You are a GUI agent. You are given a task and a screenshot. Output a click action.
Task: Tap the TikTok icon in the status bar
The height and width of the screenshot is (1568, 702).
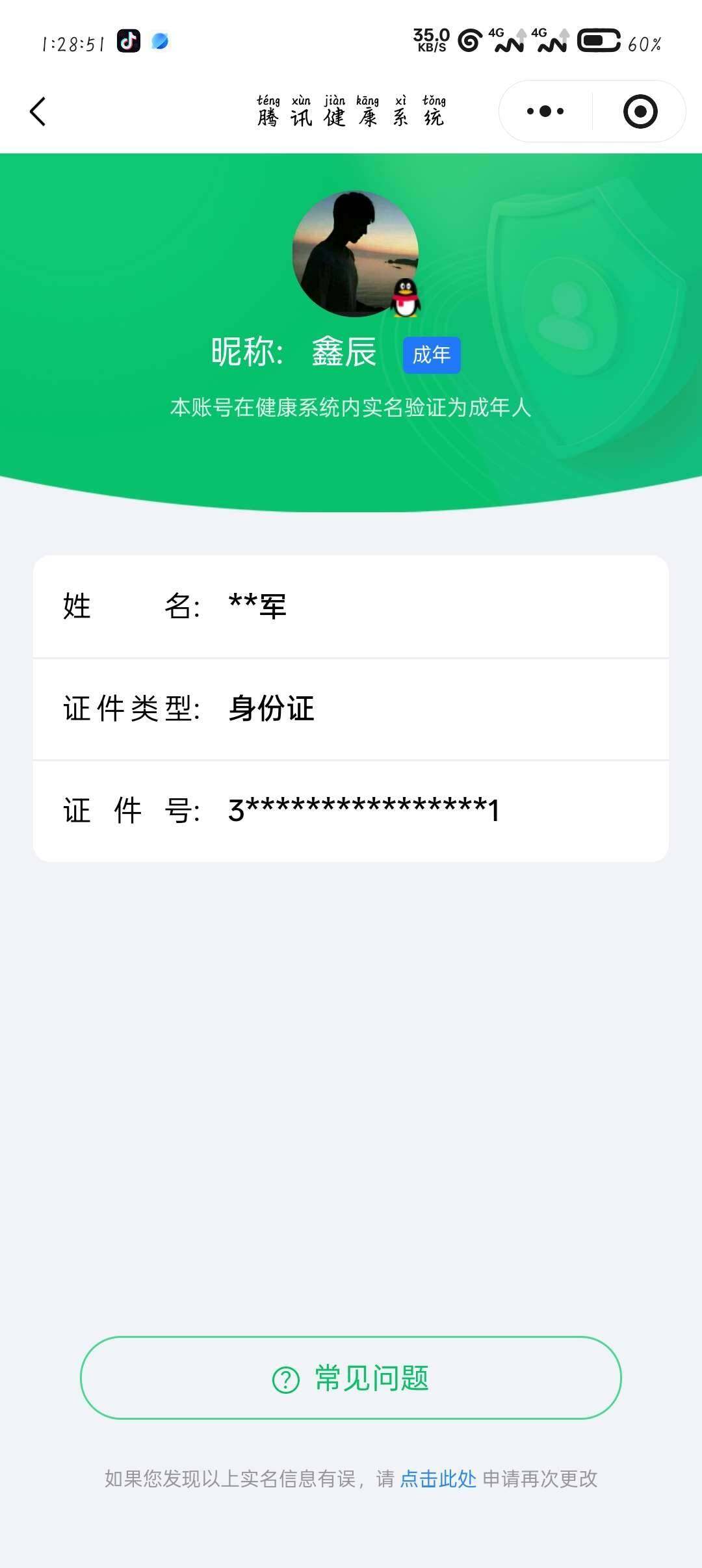[127, 42]
